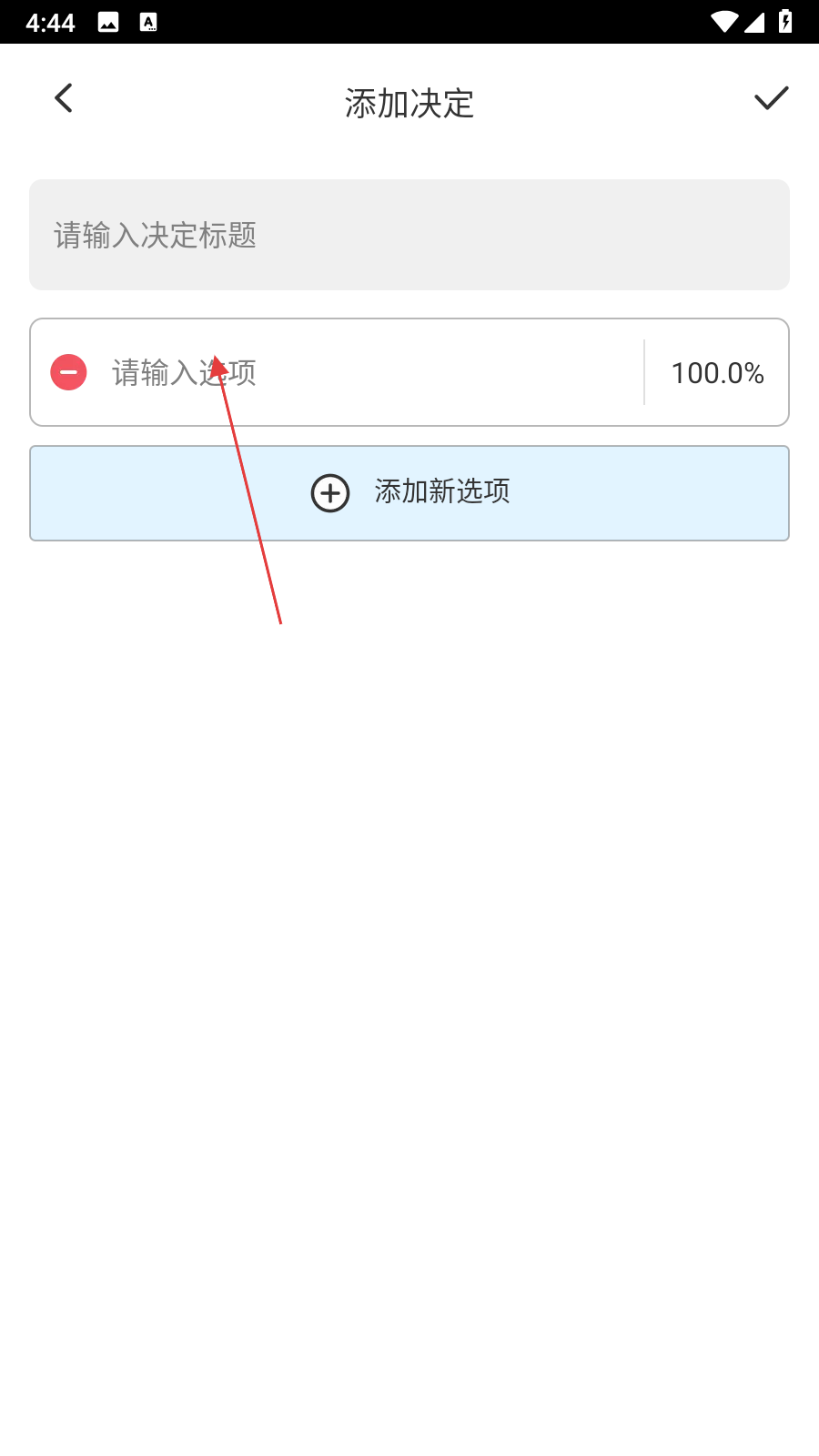
Task: Confirm with the checkmark icon
Action: coord(771,98)
